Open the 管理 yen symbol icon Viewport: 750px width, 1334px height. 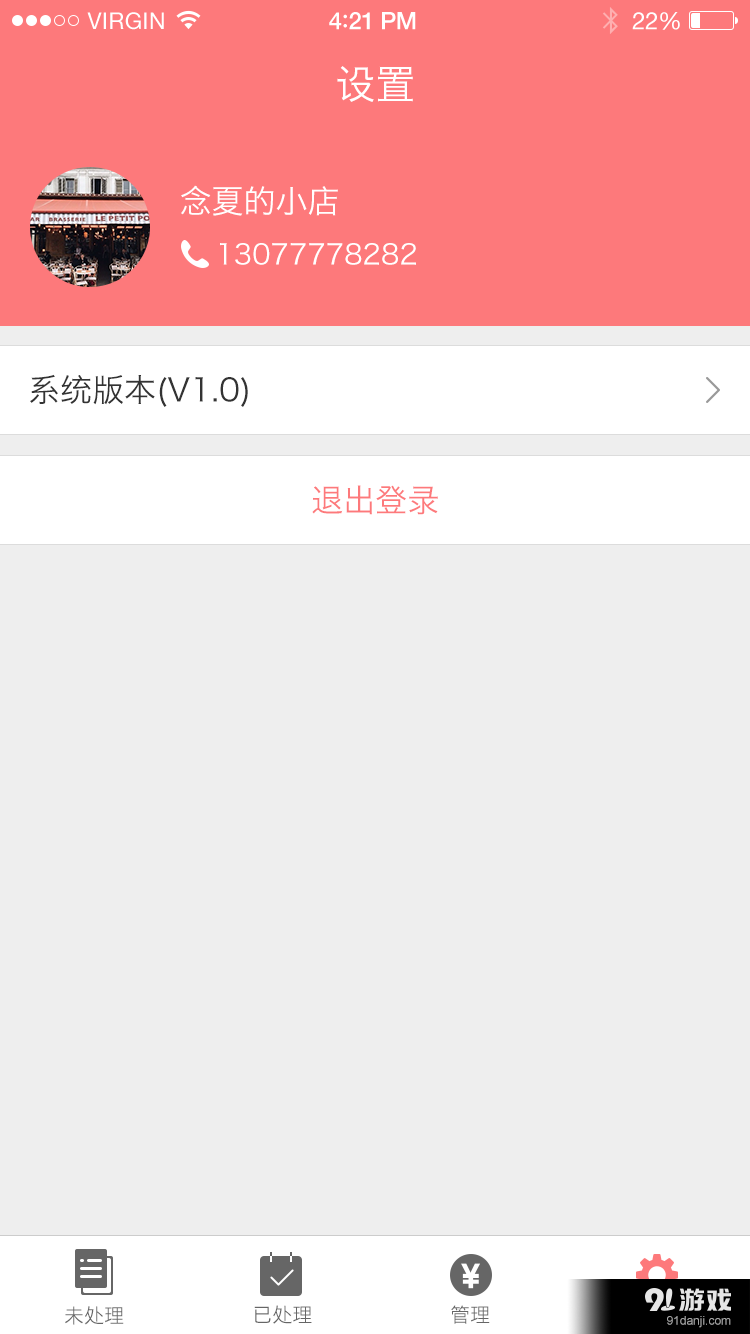[470, 1272]
